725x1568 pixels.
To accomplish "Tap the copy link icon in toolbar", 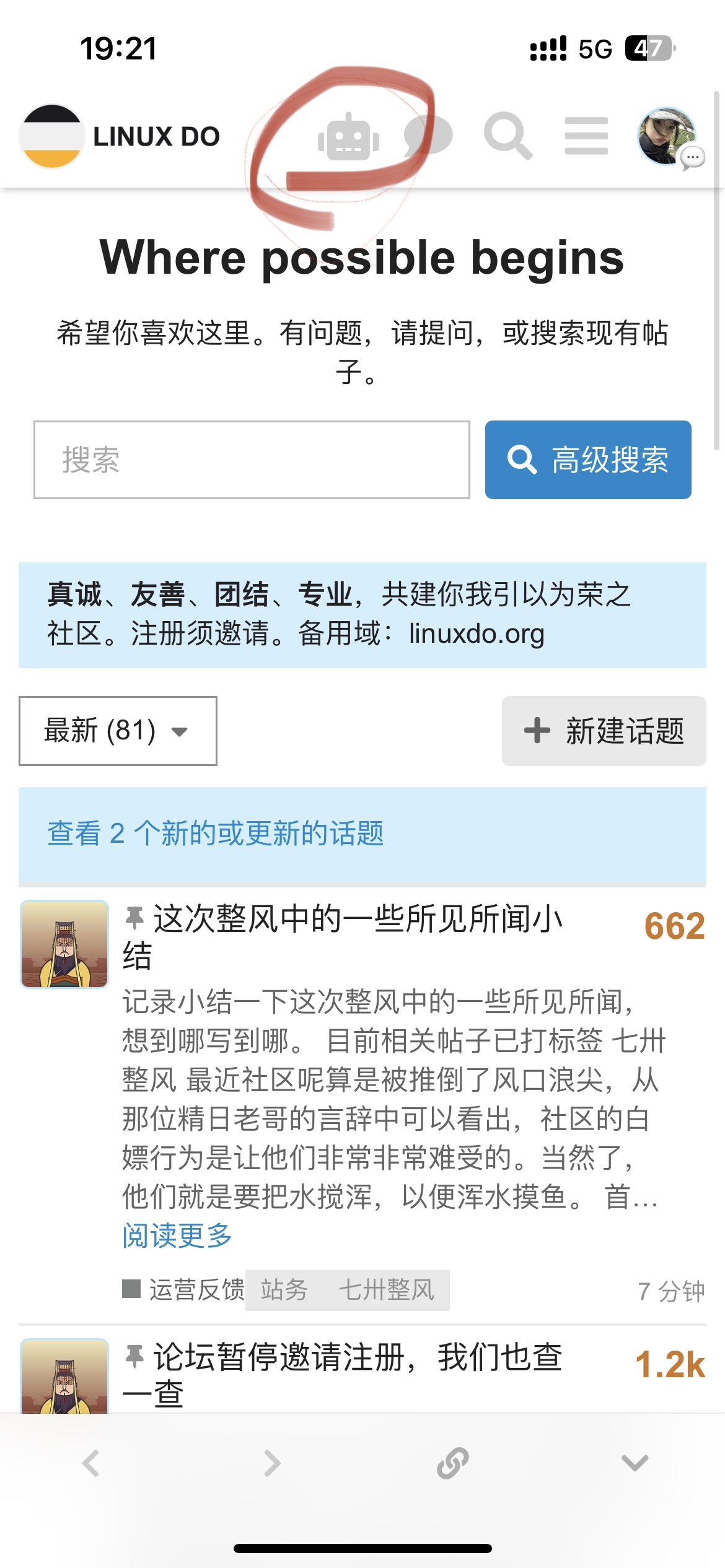I will (453, 1464).
